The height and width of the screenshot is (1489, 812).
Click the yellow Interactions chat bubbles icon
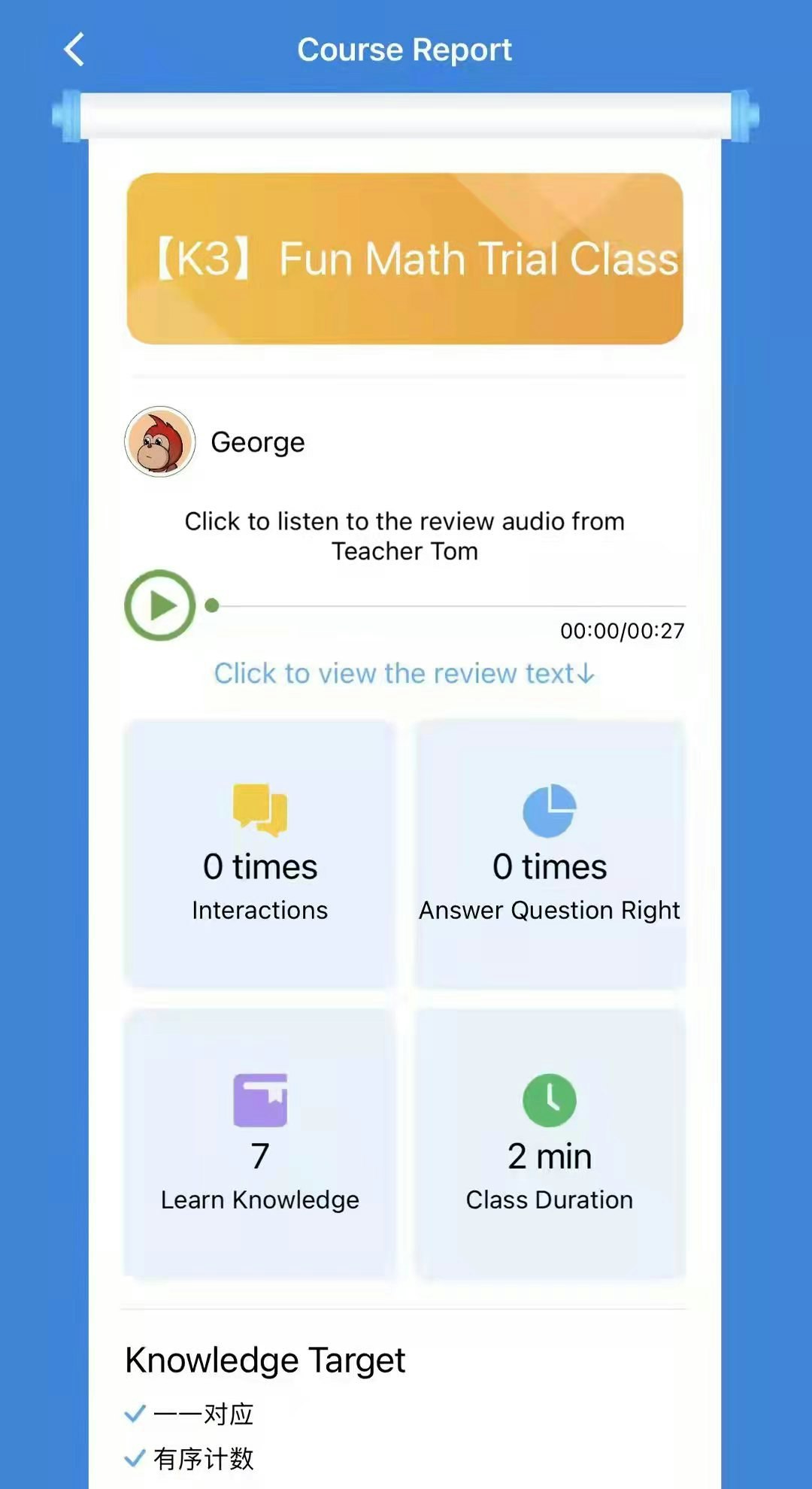(259, 808)
